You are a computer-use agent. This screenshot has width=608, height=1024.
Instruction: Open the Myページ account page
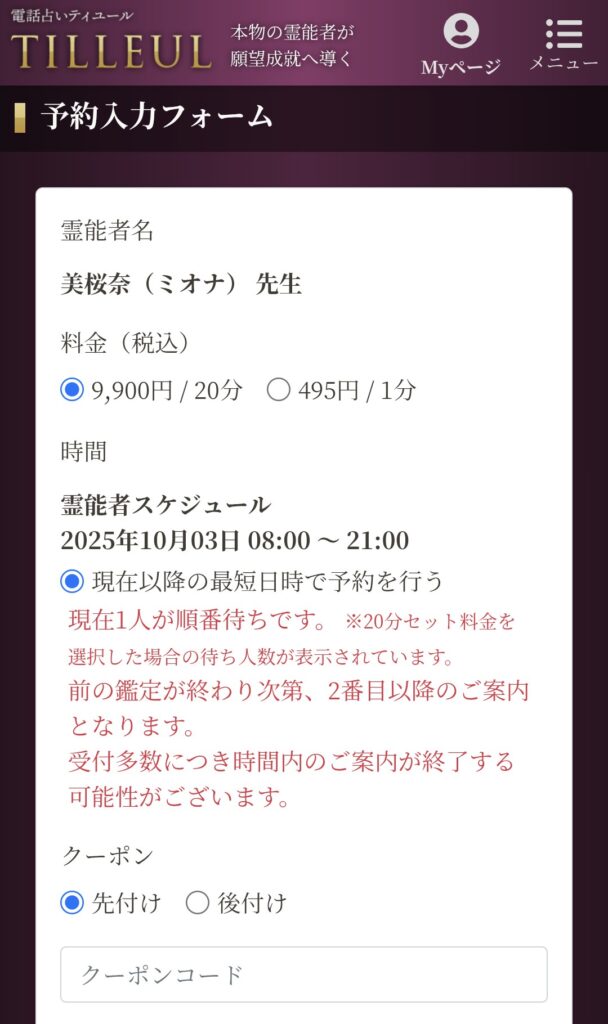pos(460,44)
